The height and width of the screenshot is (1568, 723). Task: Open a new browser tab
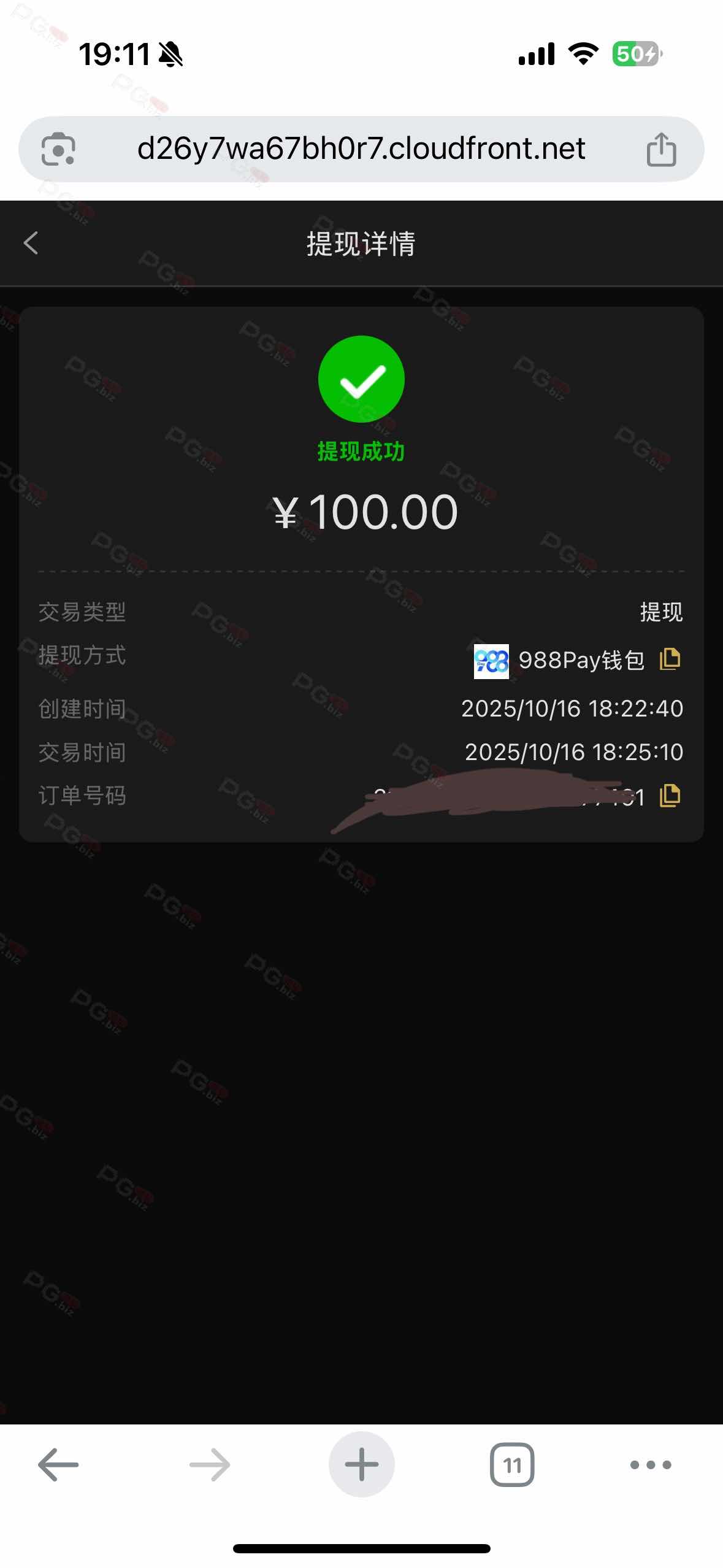click(361, 1465)
